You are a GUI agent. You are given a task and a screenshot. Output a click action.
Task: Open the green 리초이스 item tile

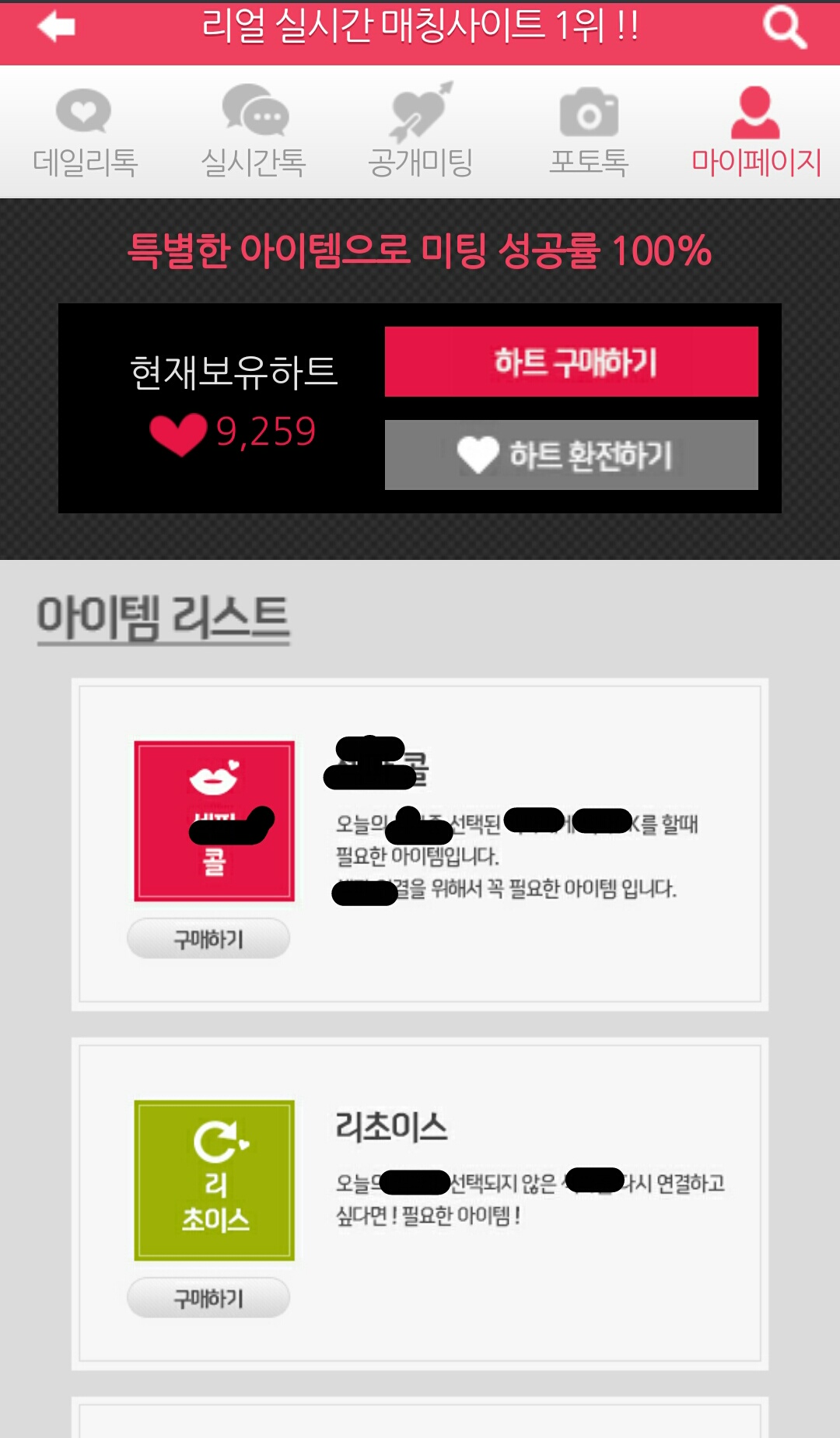[x=214, y=1180]
